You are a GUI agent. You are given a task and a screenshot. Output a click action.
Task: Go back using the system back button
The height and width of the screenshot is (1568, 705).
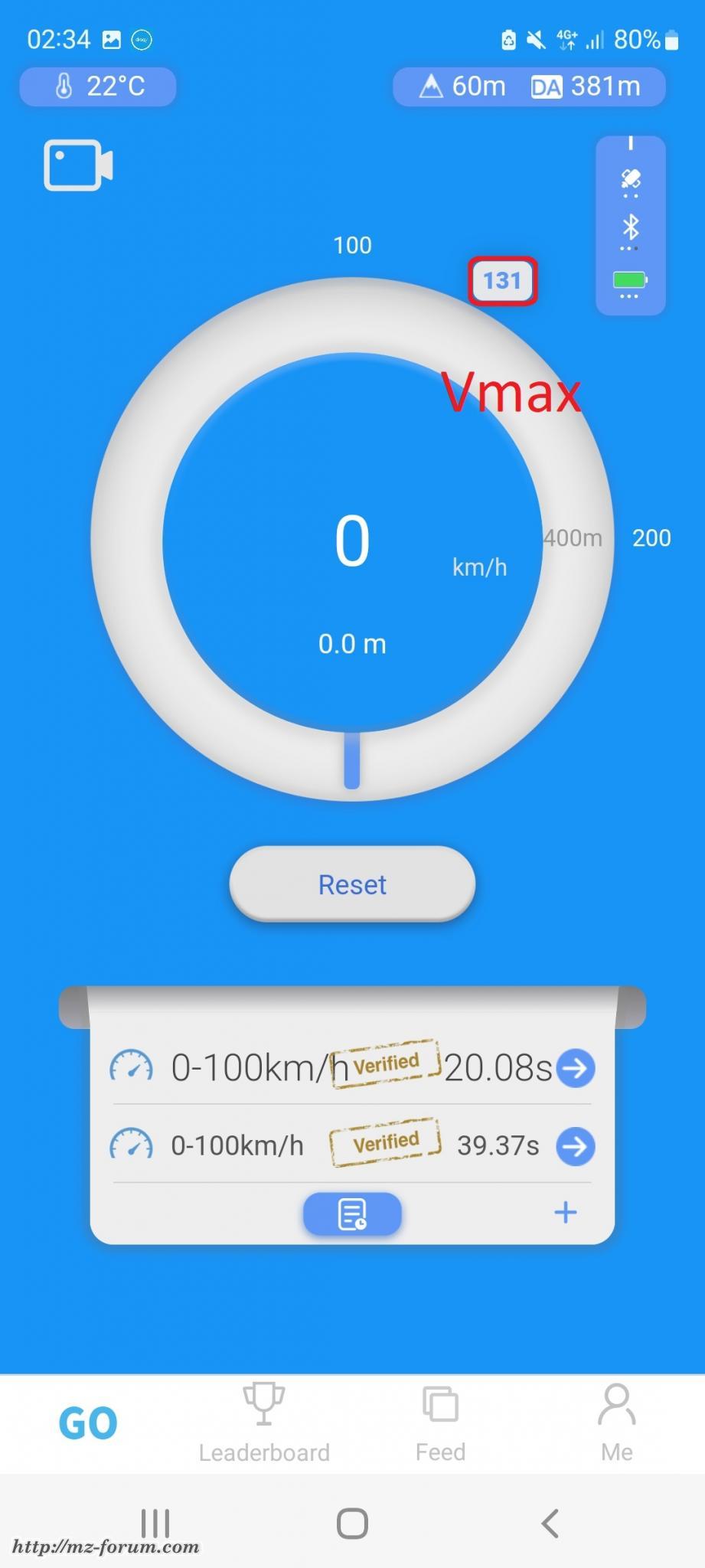coord(550,1524)
